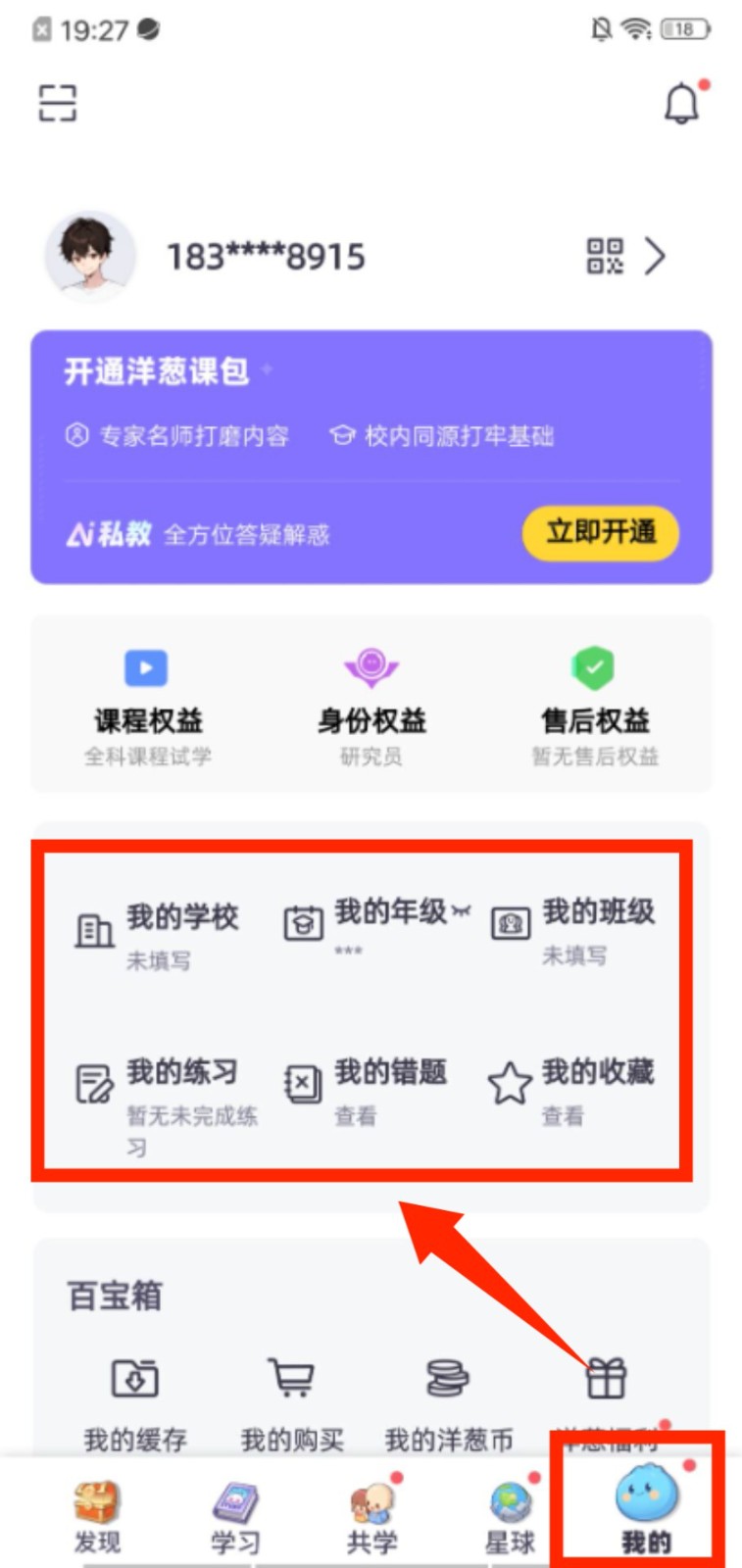Open 我的班级
The image size is (742, 1568).
[575, 928]
